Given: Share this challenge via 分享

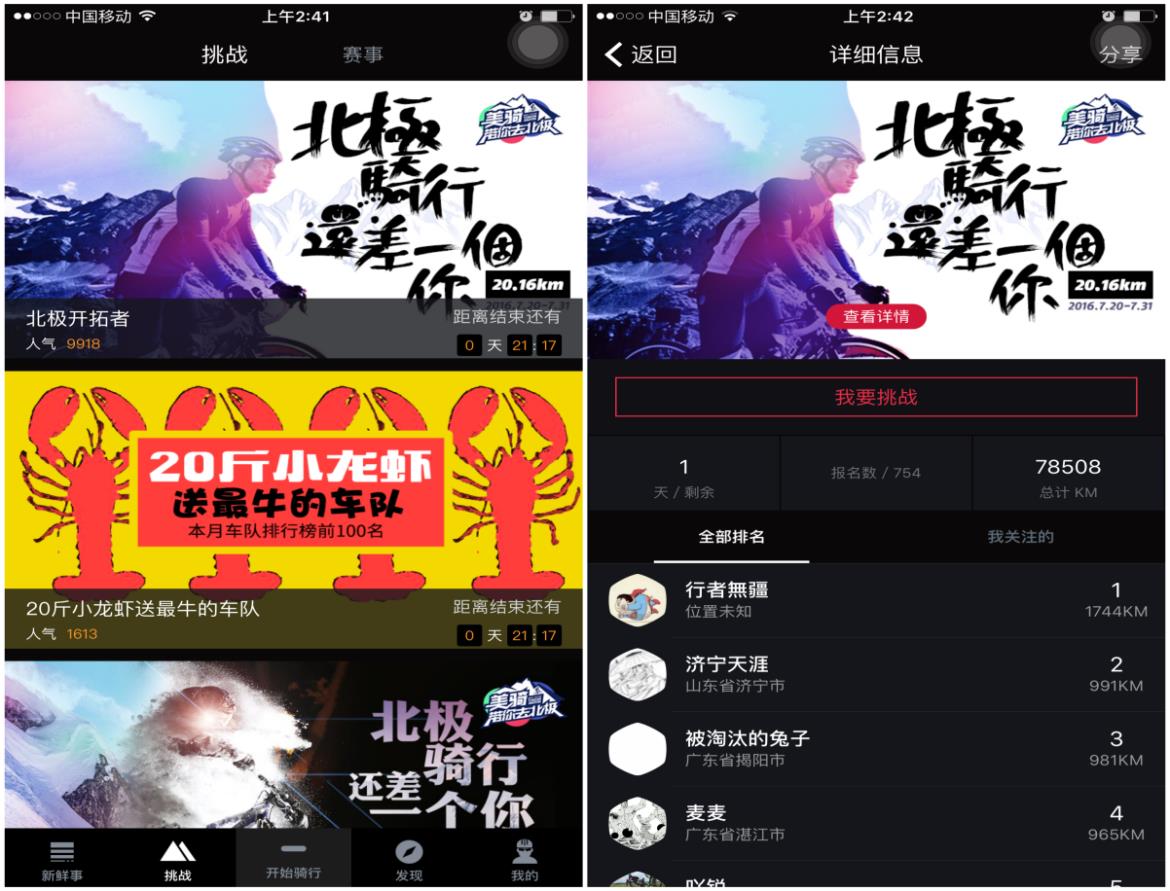Looking at the screenshot, I should 1120,55.
